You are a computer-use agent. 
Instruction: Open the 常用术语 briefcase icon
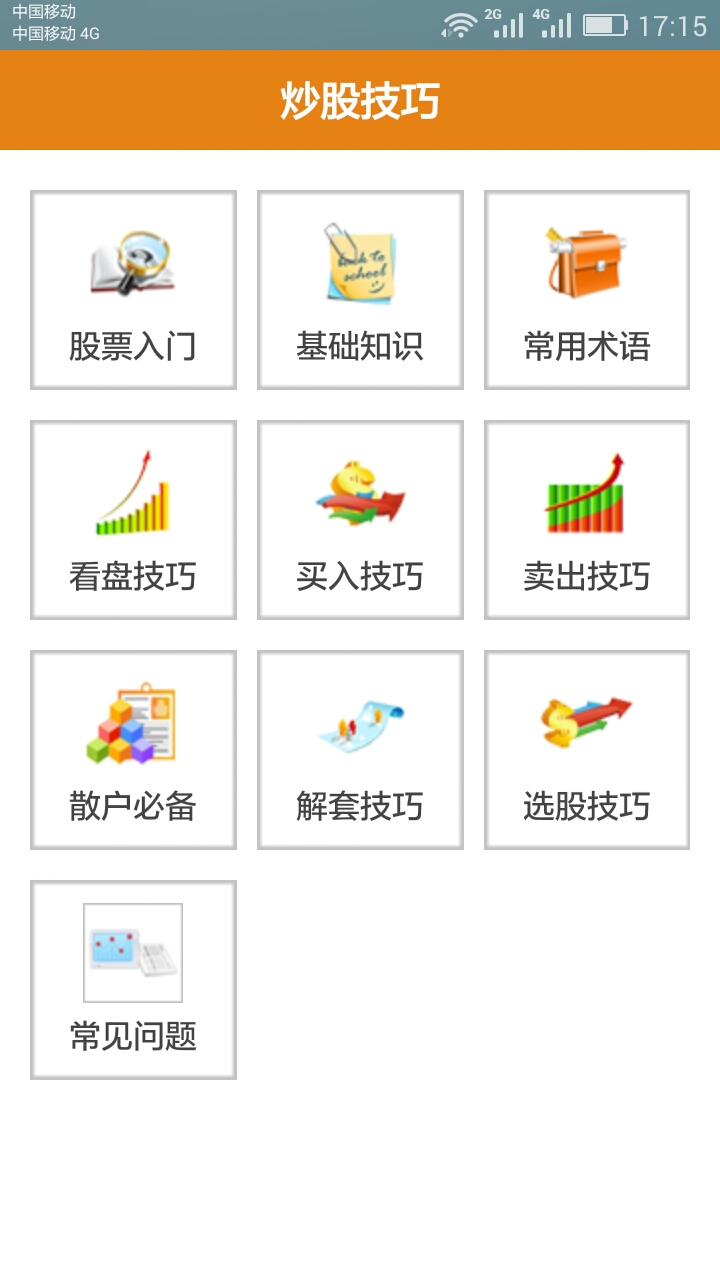tap(586, 262)
